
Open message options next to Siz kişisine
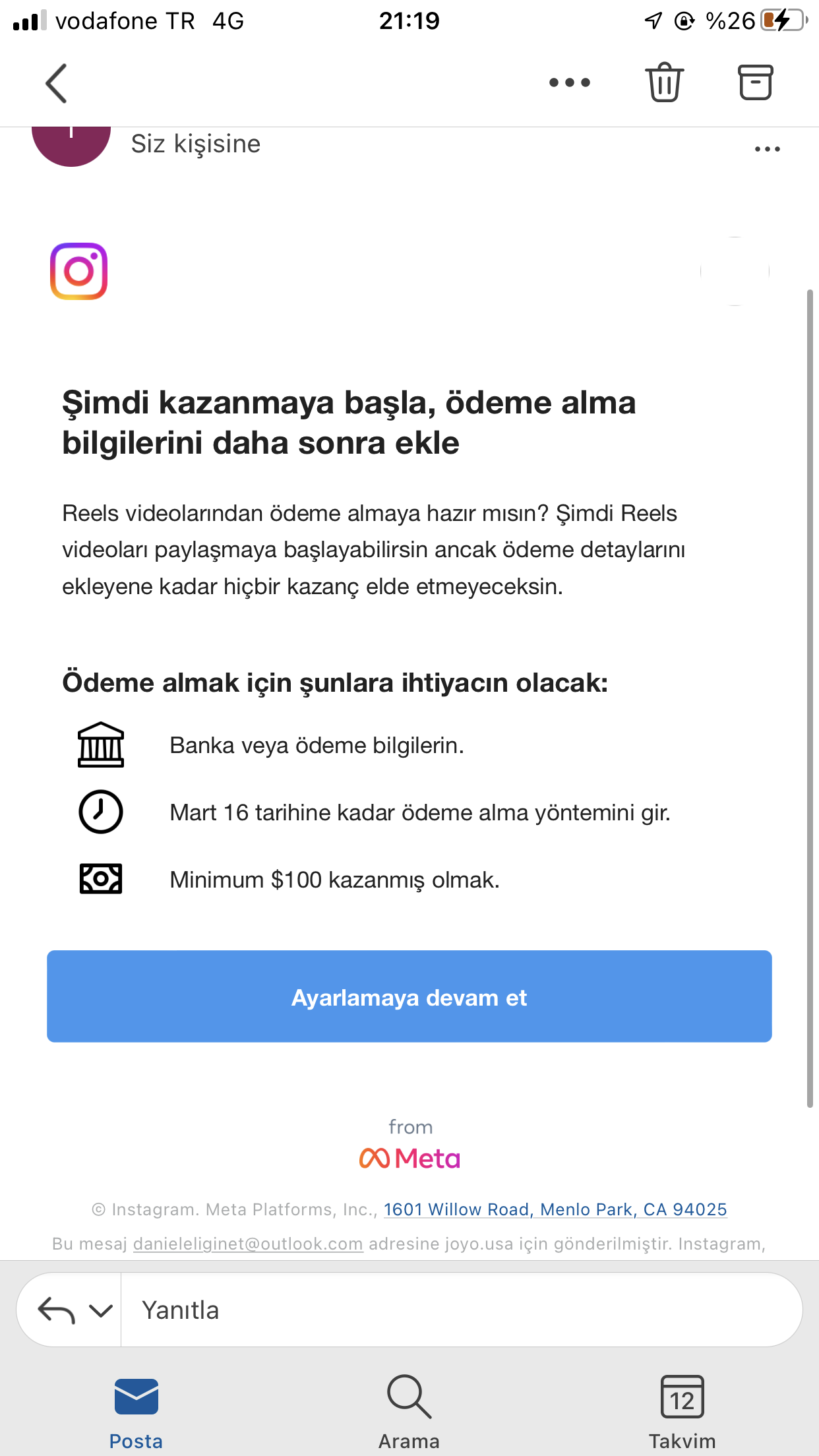tap(768, 149)
